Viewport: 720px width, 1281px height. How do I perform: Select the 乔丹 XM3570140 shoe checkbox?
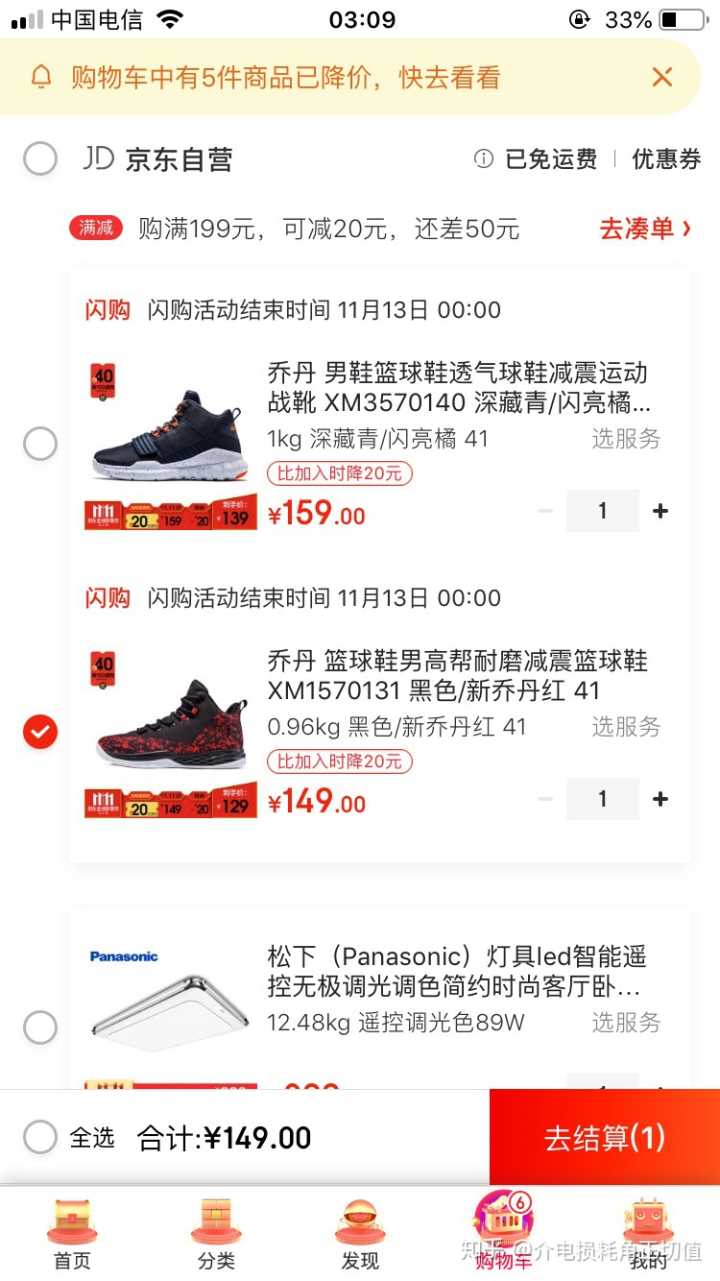tap(40, 443)
